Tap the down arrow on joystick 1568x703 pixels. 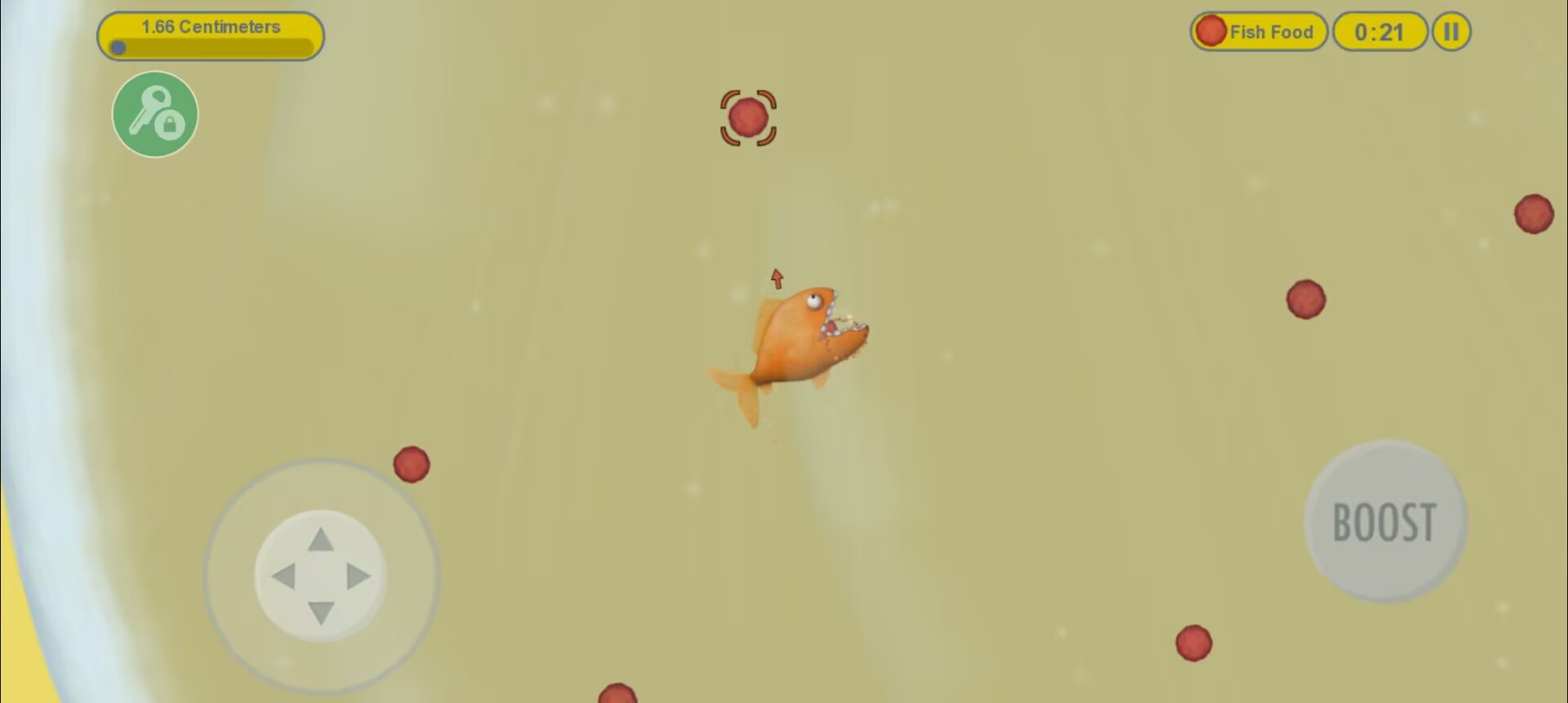tap(321, 612)
